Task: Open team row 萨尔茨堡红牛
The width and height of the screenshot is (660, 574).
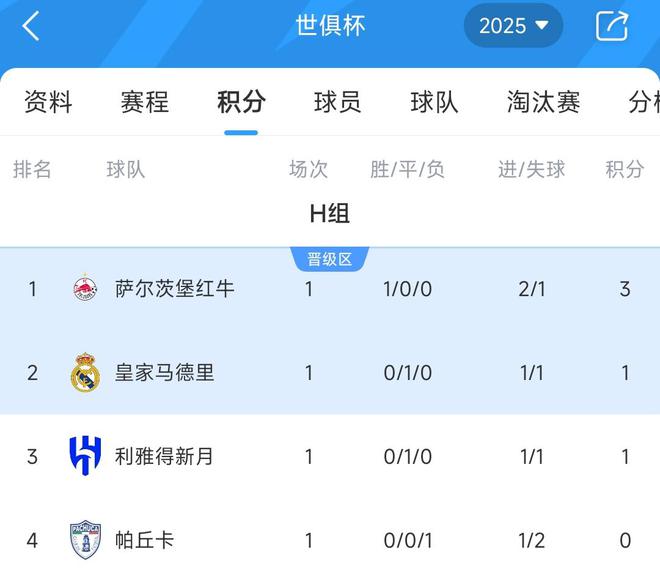Action: (x=175, y=289)
